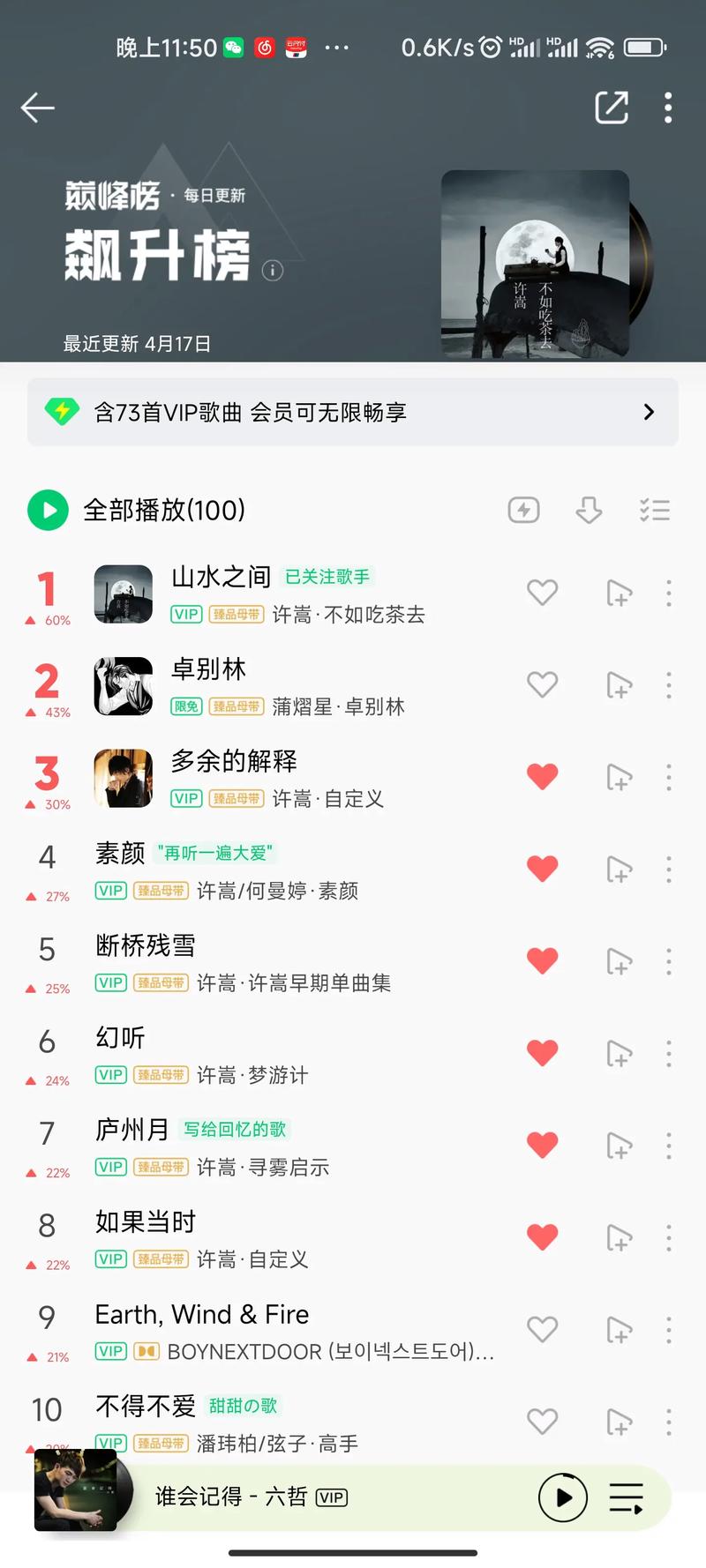Tap the download icon for the playlist
The width and height of the screenshot is (706, 1568).
coord(589,510)
